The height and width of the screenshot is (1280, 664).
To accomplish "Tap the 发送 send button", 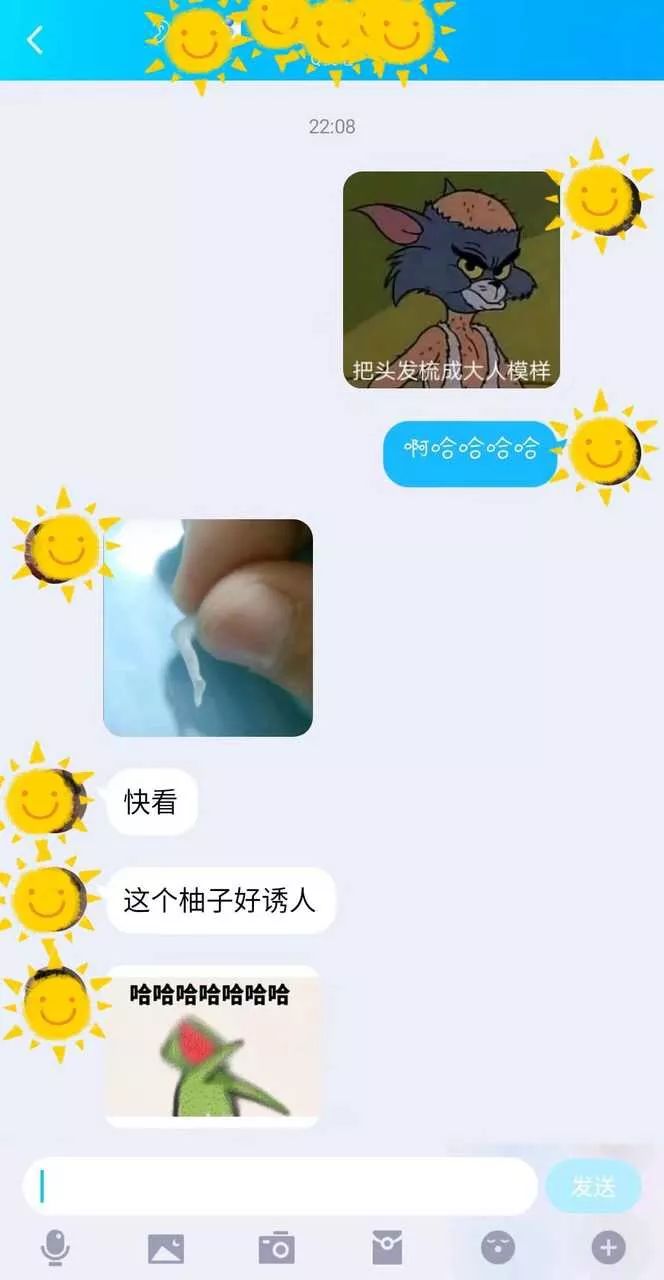I will tap(593, 1187).
